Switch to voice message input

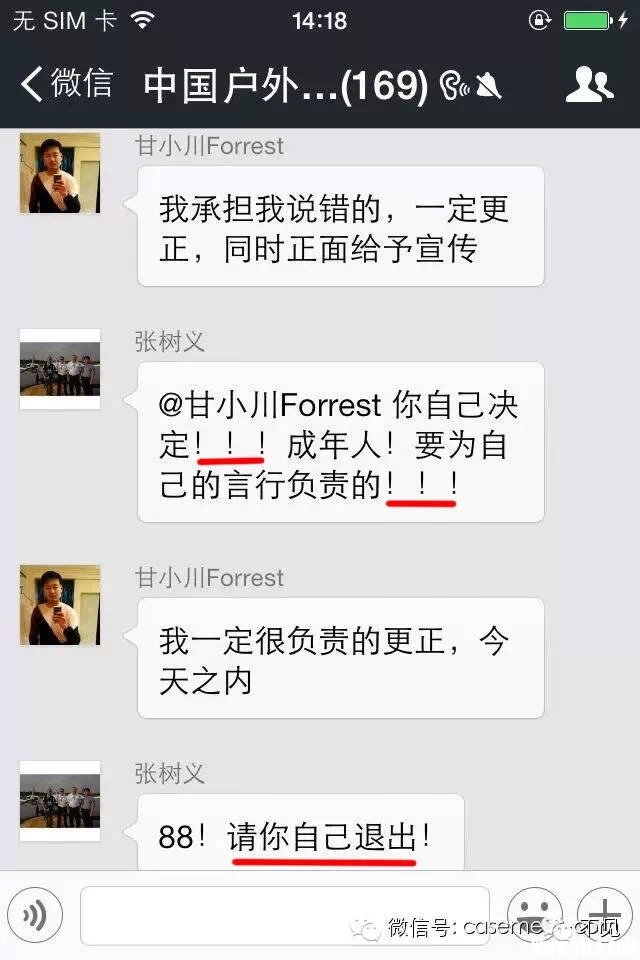click(36, 915)
